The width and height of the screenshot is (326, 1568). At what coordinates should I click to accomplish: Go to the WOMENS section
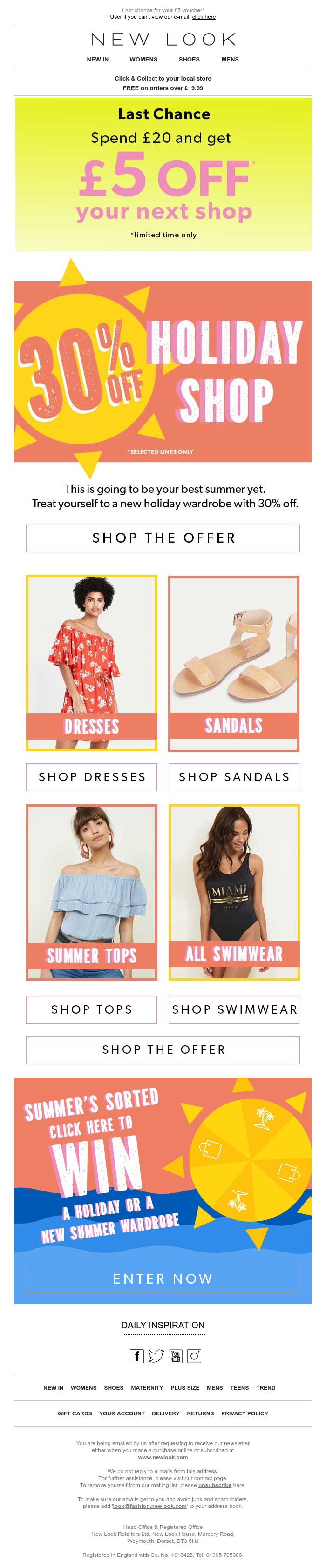[143, 60]
